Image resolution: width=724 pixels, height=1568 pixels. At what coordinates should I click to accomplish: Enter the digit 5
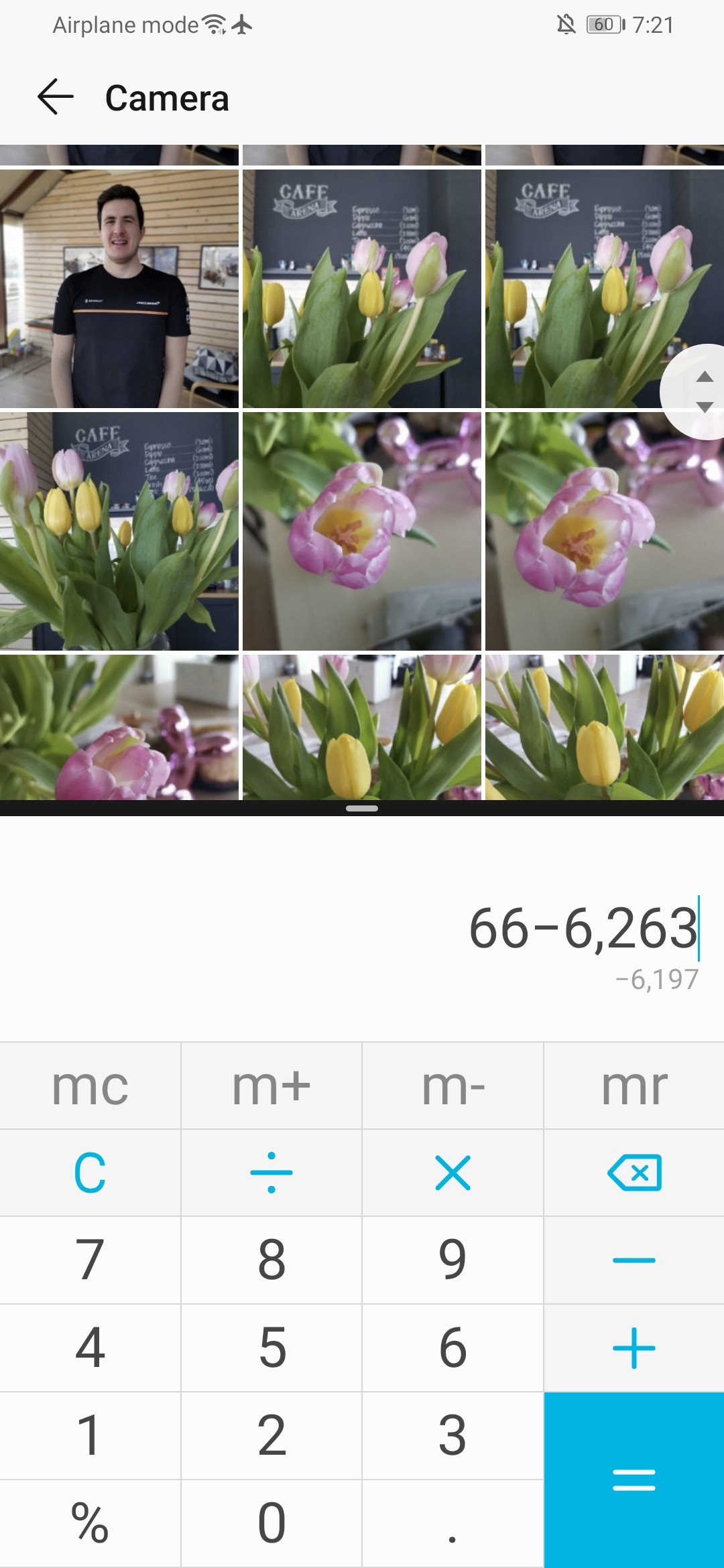271,1348
